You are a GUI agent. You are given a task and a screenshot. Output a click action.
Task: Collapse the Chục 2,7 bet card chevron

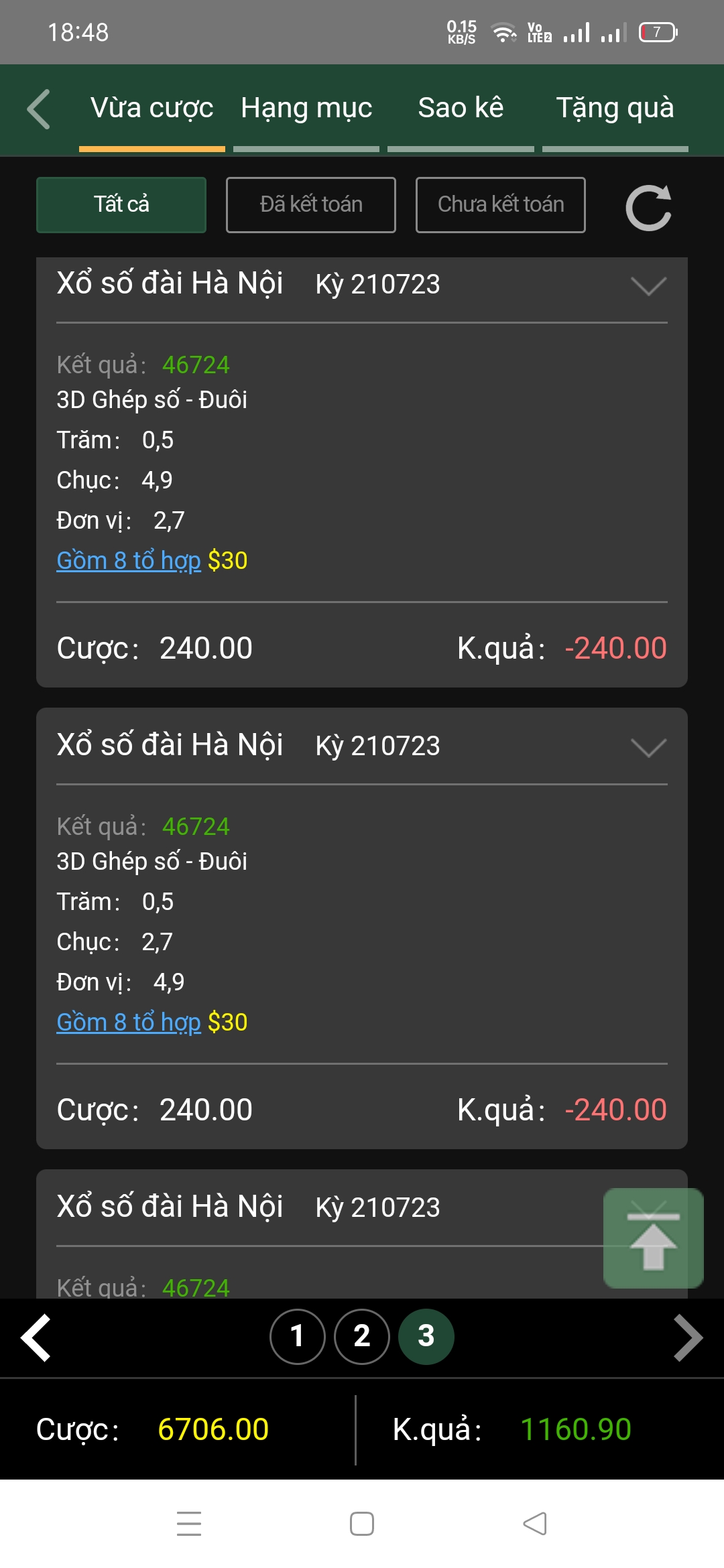click(648, 748)
